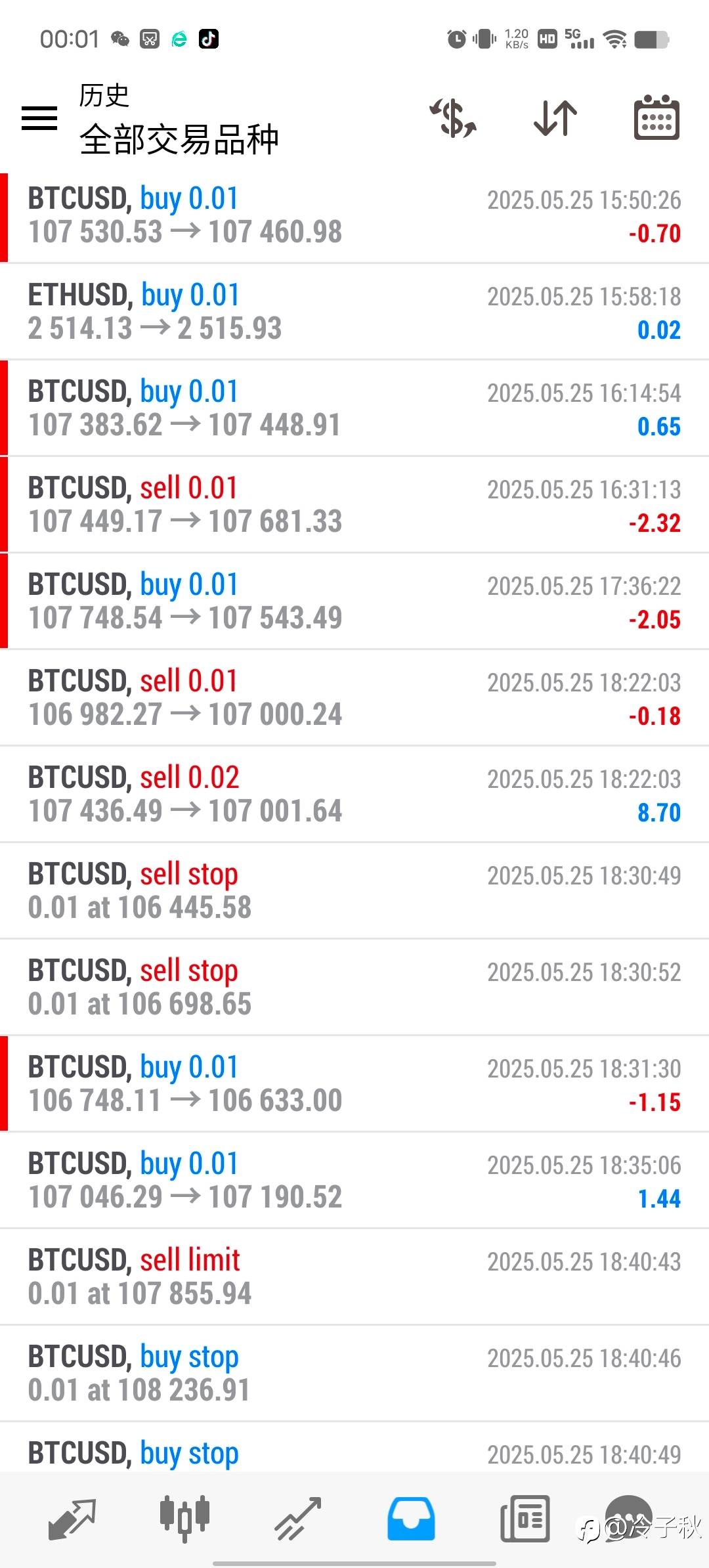Image resolution: width=709 pixels, height=1568 pixels.
Task: Switch to the quotes tab
Action: click(72, 1519)
